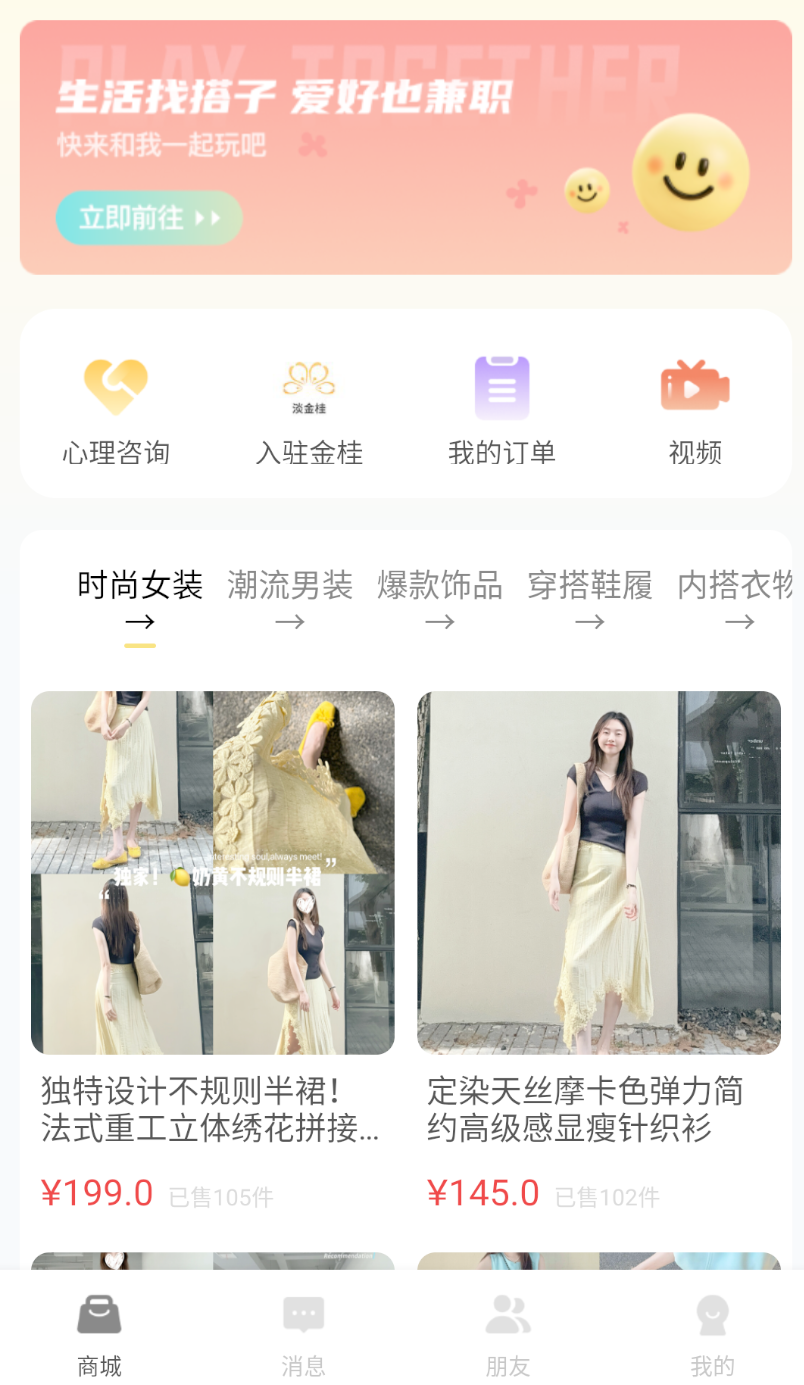
Task: Open the 我的 profile icon
Action: pyautogui.click(x=712, y=1312)
